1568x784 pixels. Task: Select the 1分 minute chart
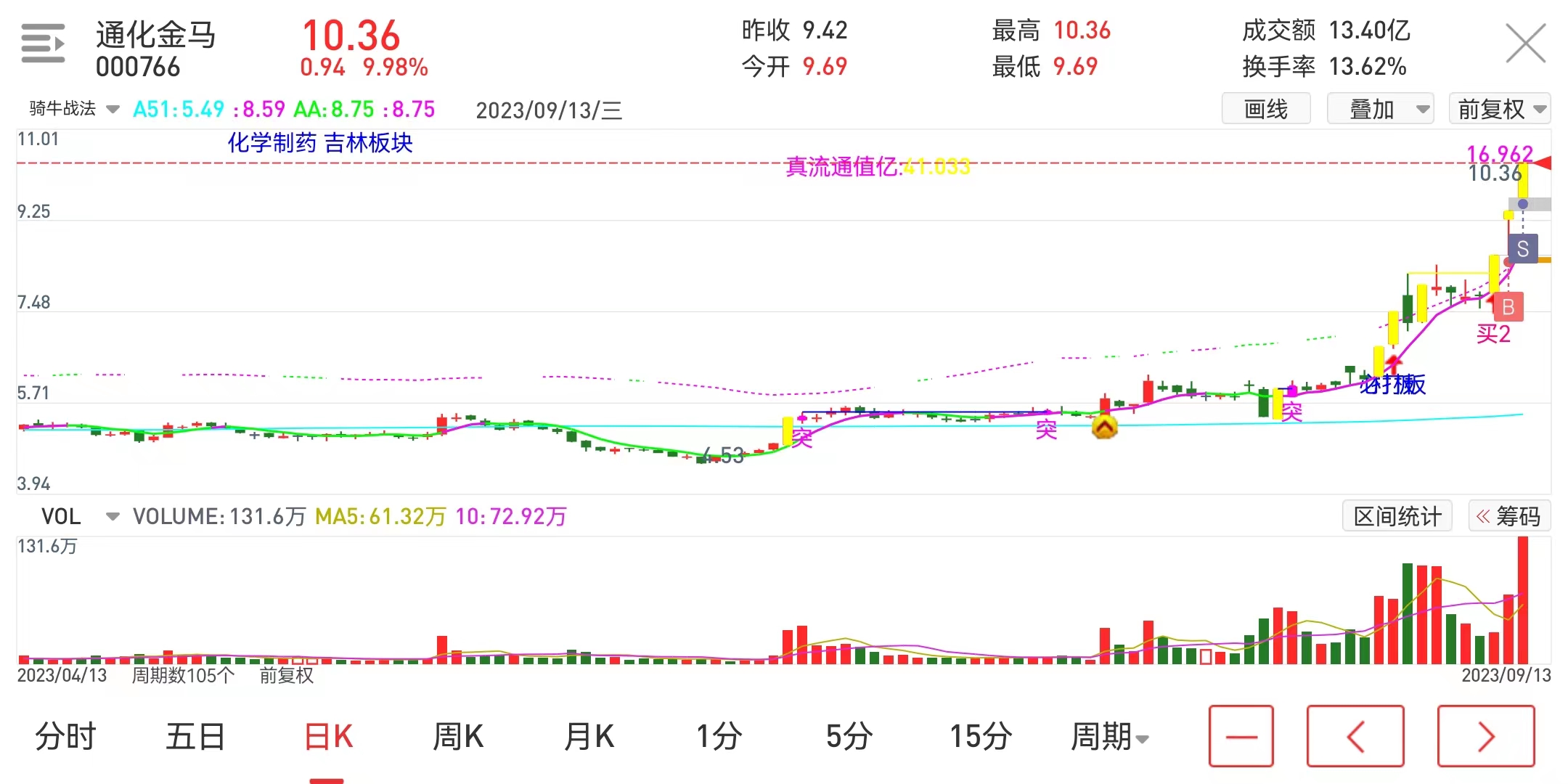(719, 737)
